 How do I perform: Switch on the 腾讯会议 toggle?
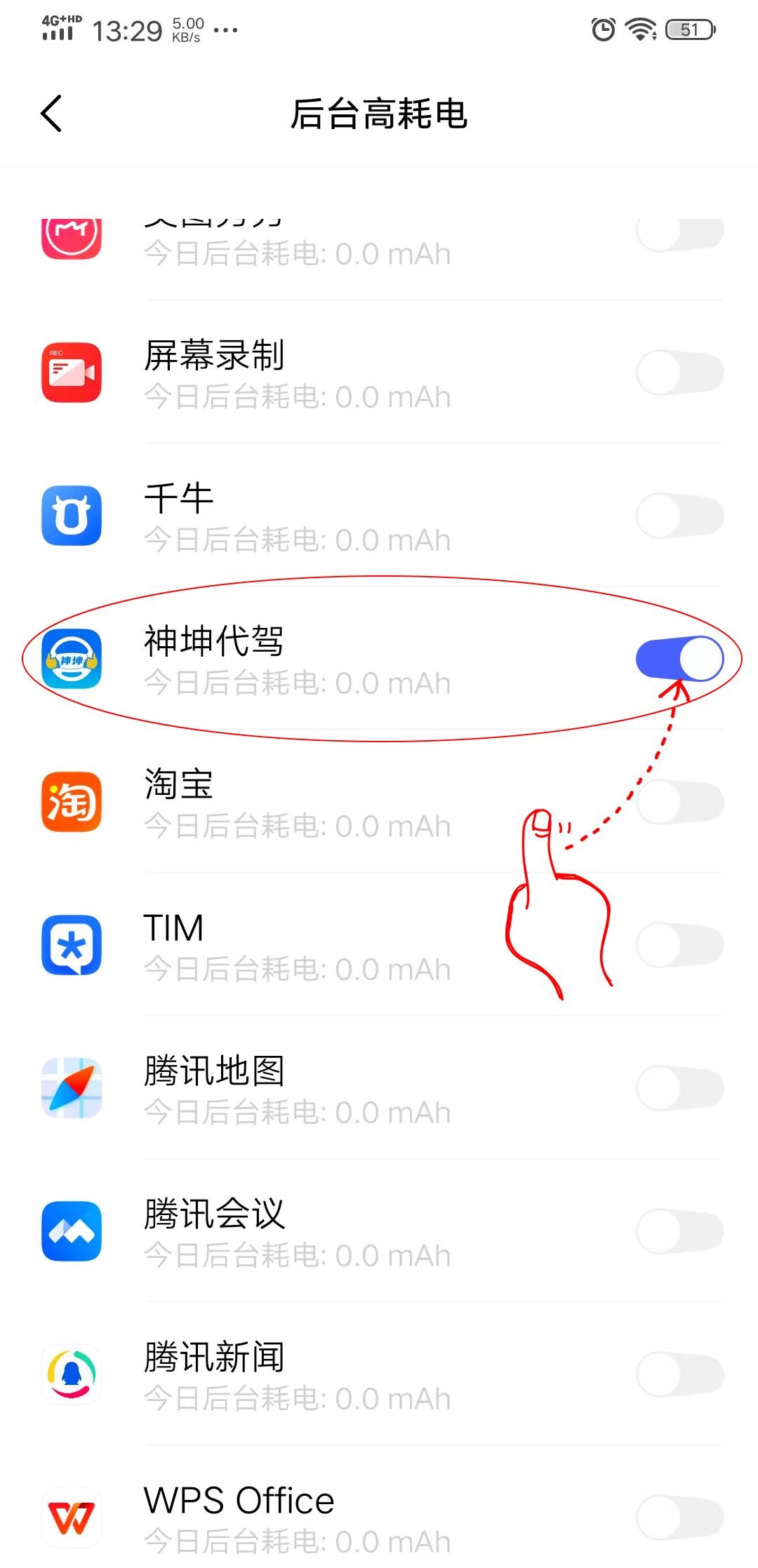679,1232
